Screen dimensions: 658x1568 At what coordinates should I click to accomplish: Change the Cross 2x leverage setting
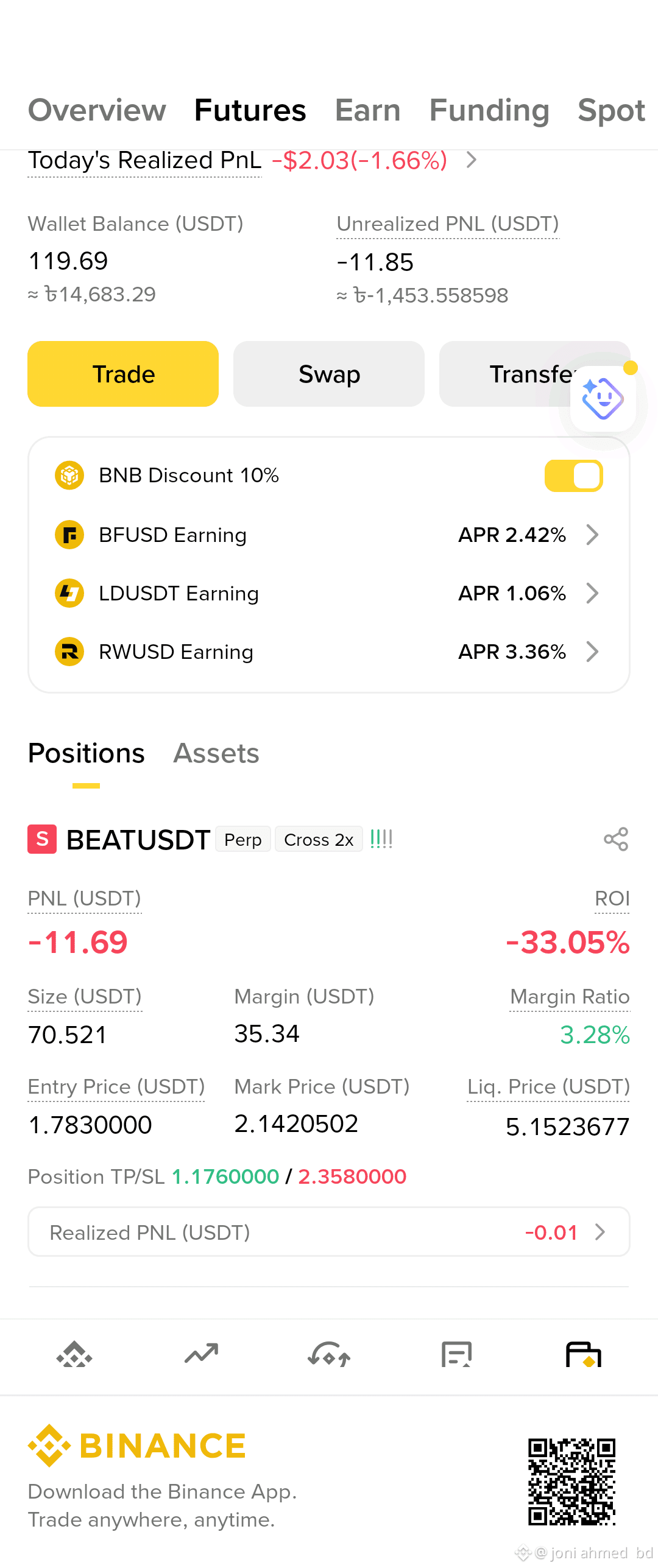tap(319, 840)
